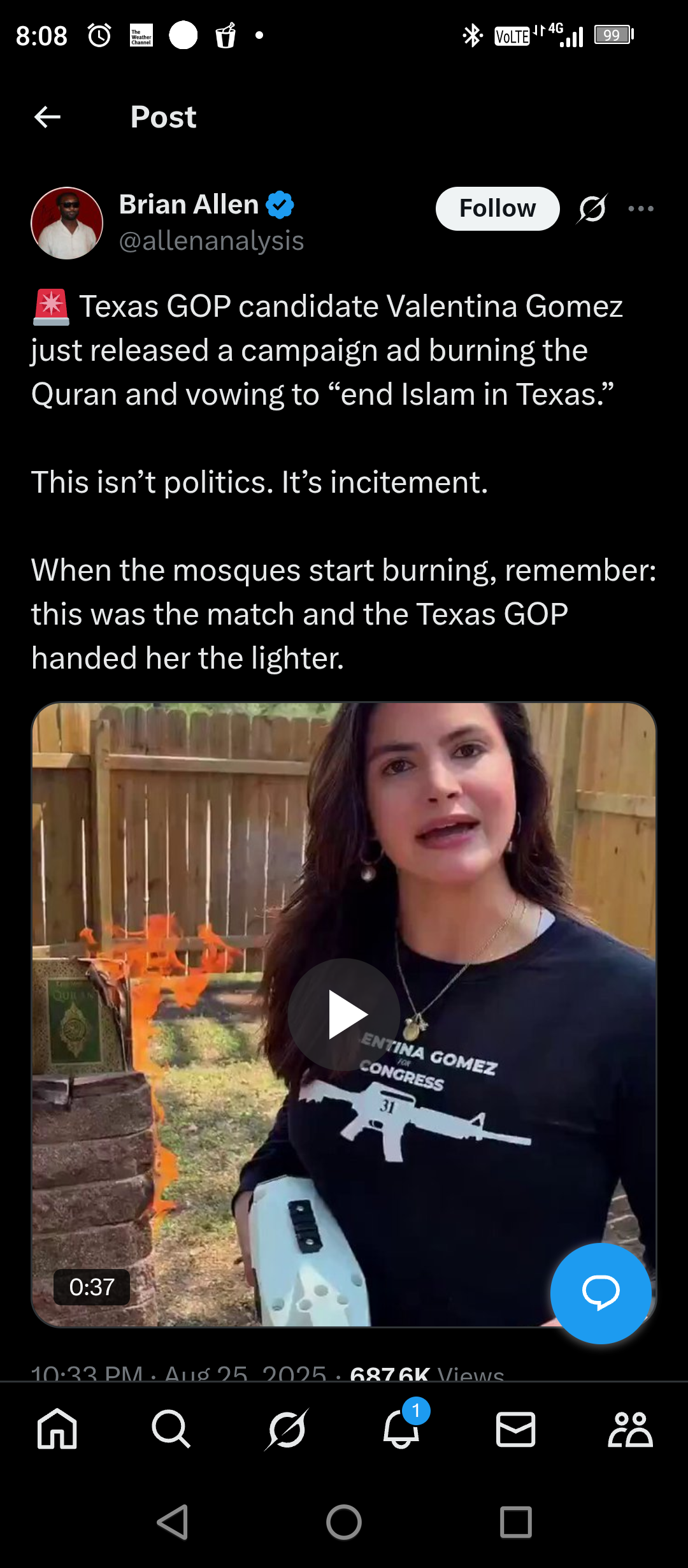Open the post's three-dot overflow menu
Image resolution: width=688 pixels, height=1568 pixels.
pyautogui.click(x=641, y=208)
